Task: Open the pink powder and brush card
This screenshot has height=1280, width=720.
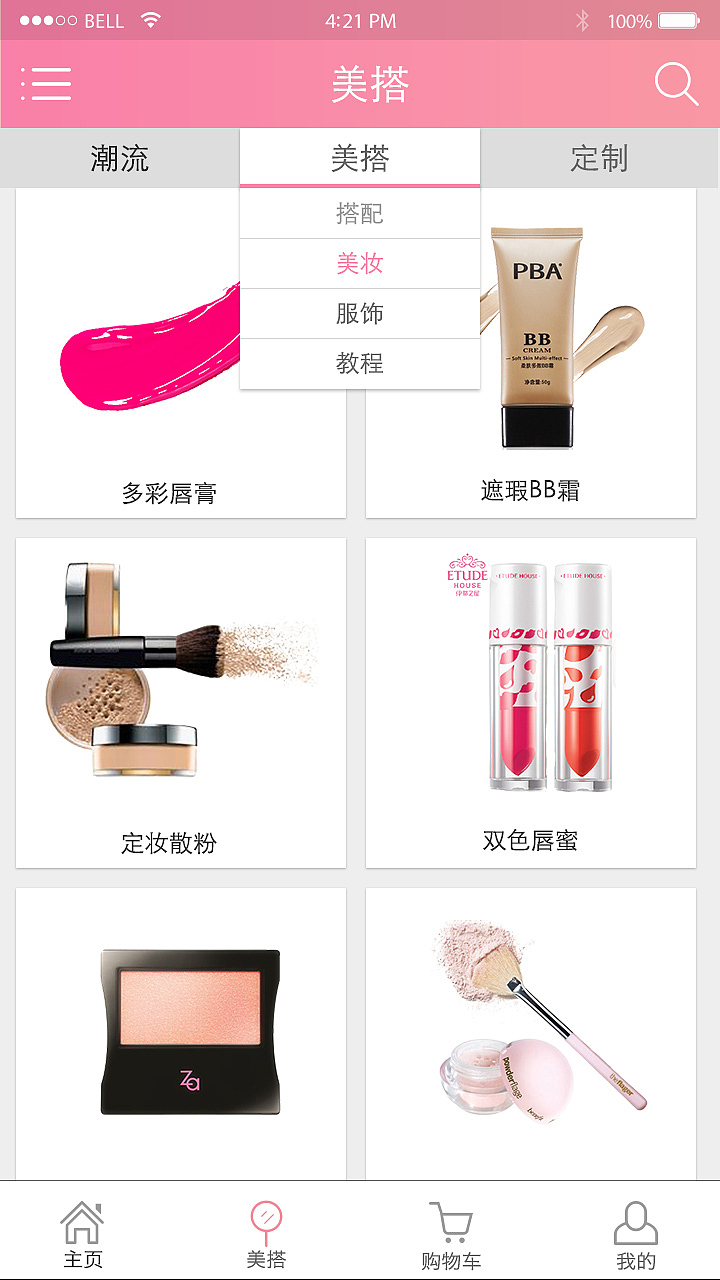Action: (531, 1032)
